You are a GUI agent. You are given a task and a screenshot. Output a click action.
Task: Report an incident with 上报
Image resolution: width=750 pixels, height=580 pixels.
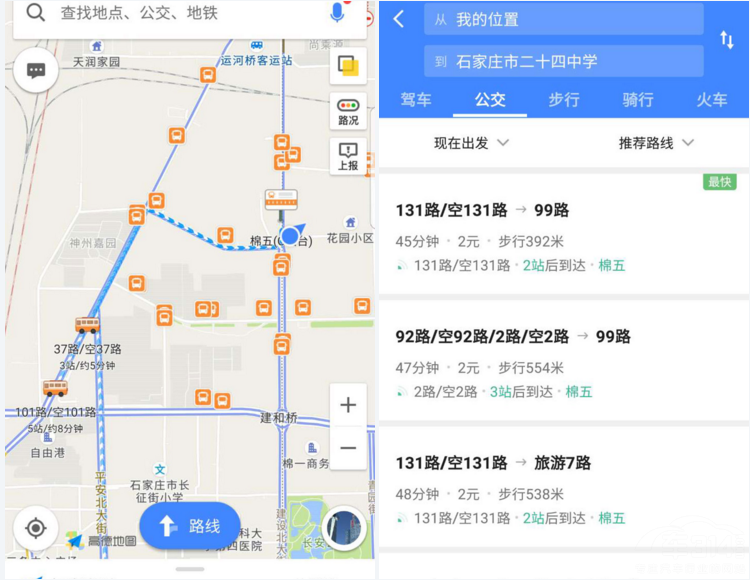coord(348,157)
